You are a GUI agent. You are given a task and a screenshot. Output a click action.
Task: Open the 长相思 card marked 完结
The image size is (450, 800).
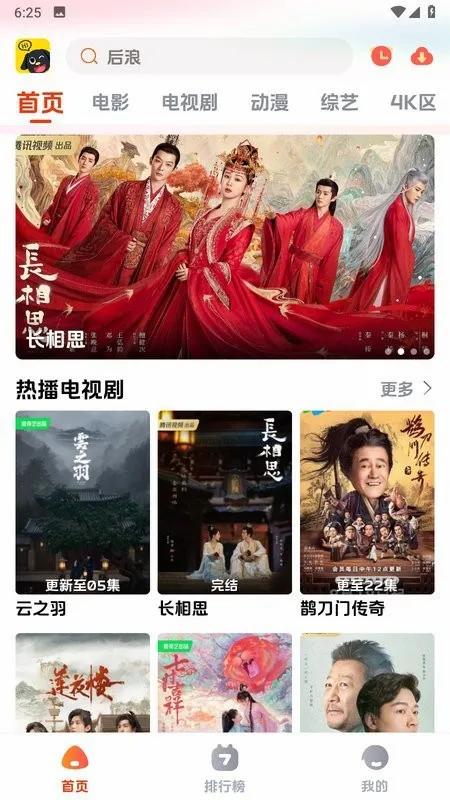[x=224, y=514]
